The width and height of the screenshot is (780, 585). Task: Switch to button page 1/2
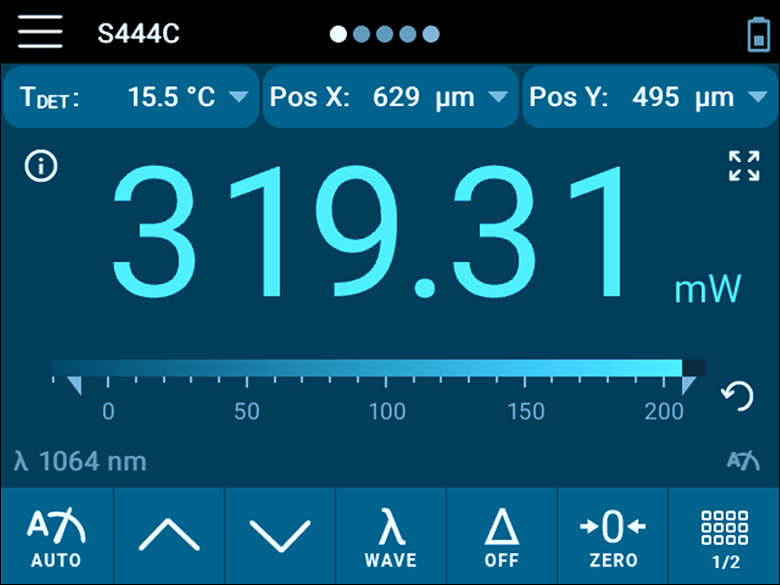point(724,537)
